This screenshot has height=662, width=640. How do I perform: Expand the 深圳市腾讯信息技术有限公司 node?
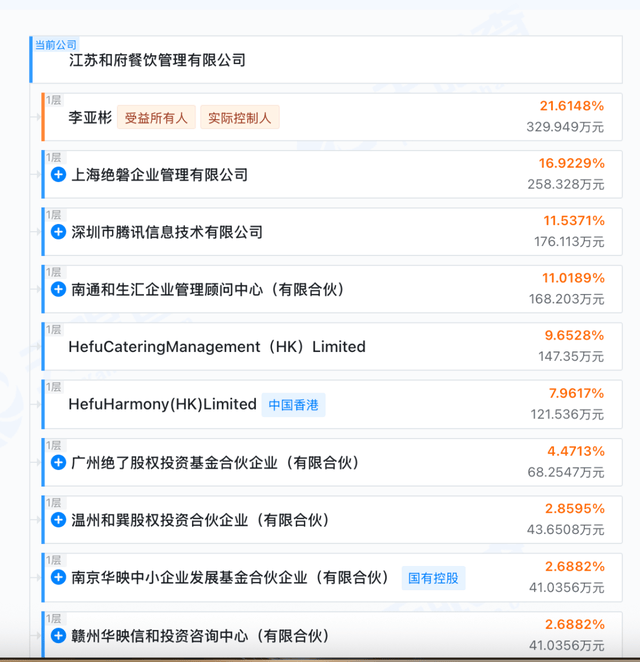coord(59,232)
